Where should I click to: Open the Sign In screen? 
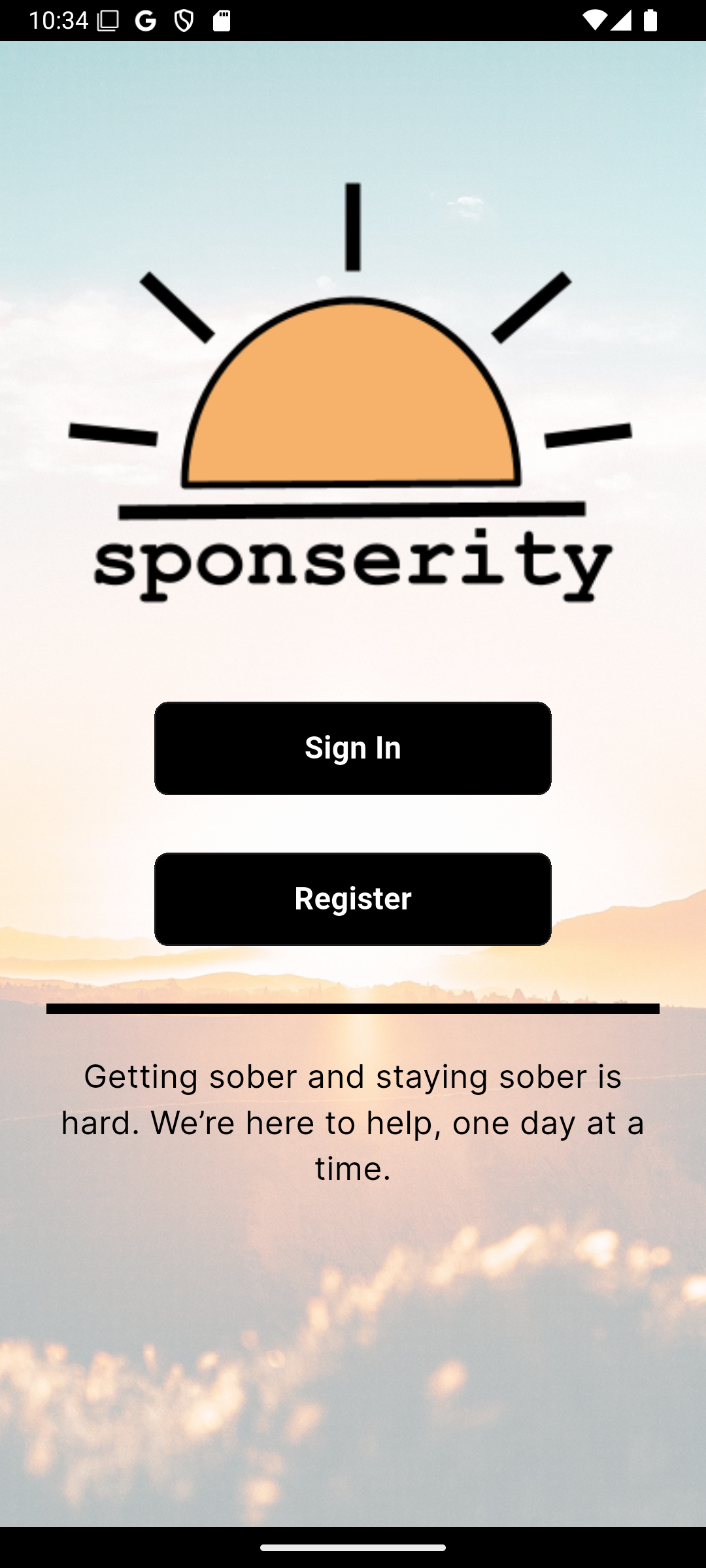353,748
